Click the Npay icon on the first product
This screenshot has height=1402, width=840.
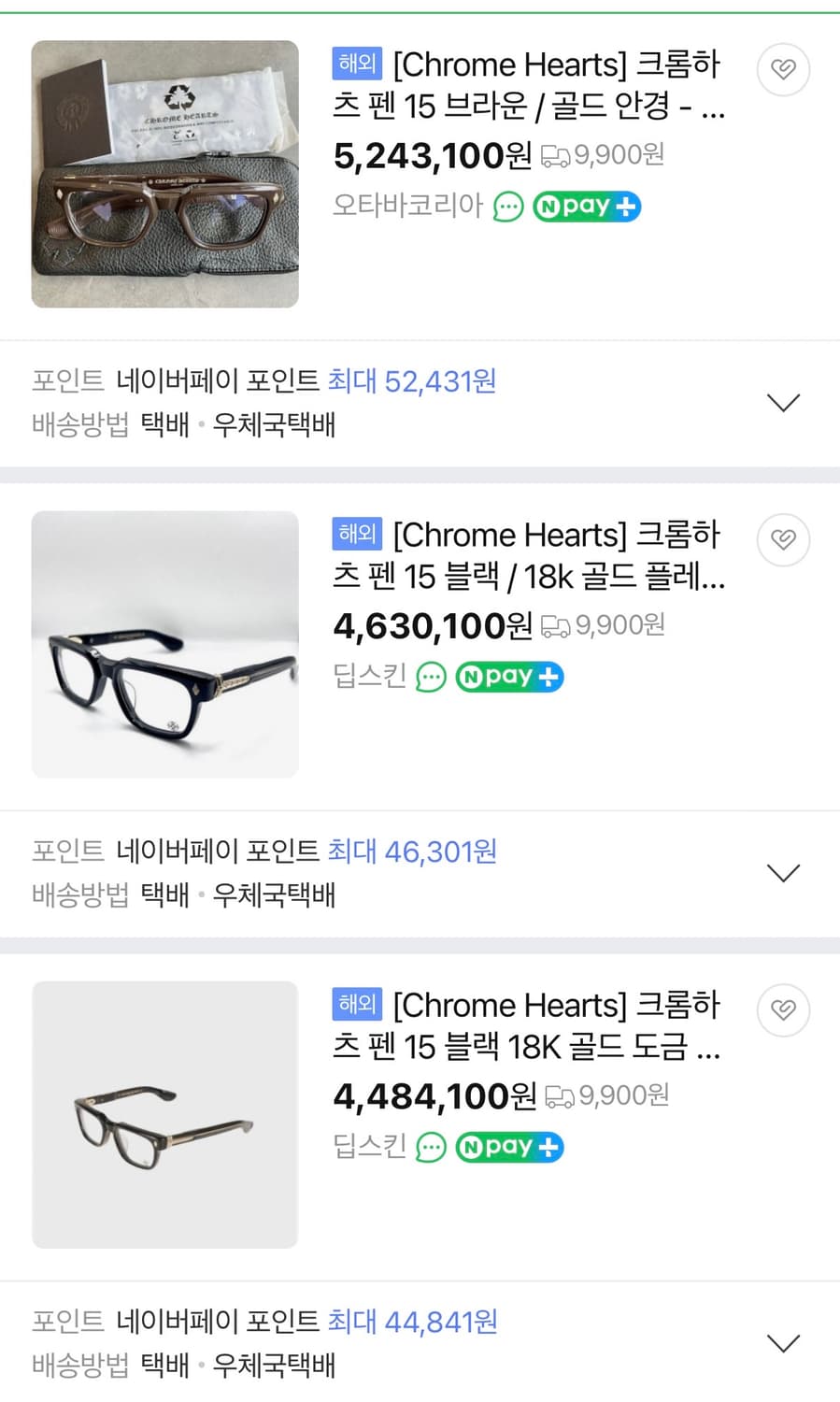click(x=587, y=207)
